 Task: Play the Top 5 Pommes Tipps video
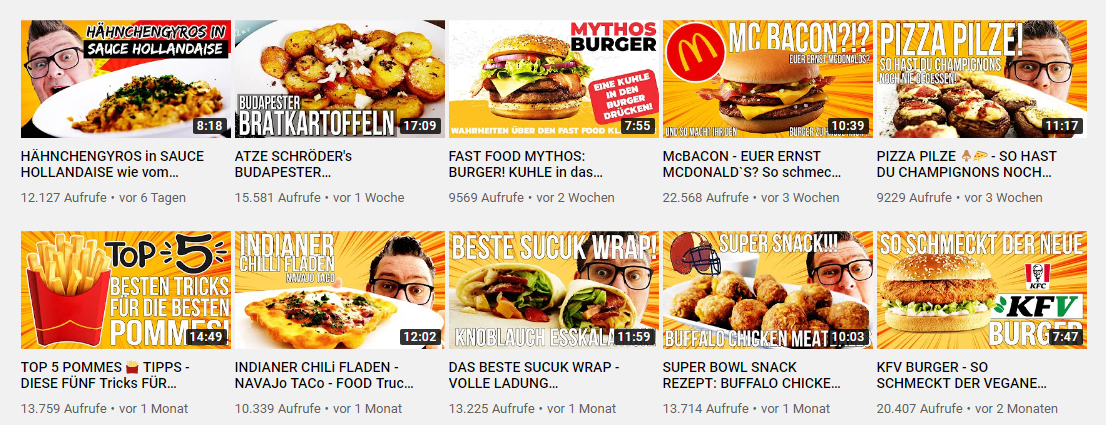(125, 290)
